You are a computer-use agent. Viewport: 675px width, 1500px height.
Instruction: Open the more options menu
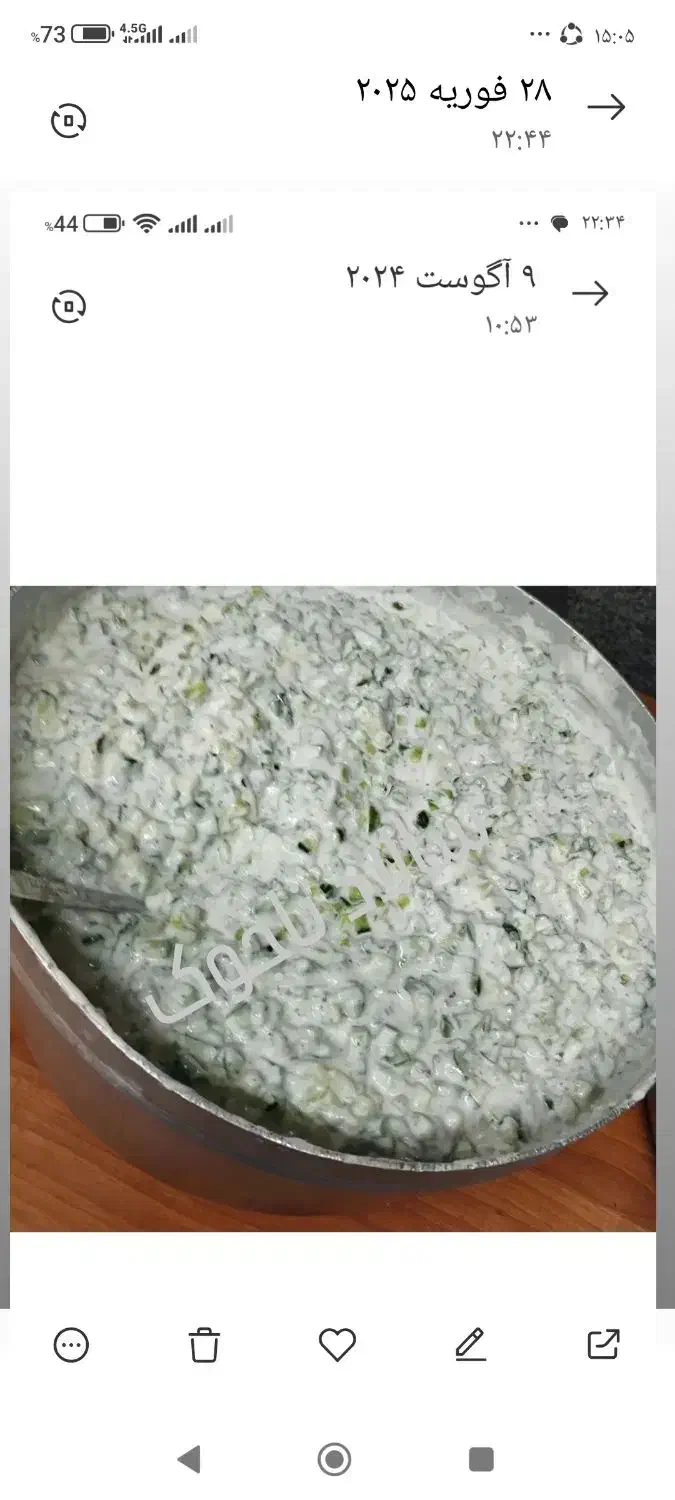(71, 1344)
